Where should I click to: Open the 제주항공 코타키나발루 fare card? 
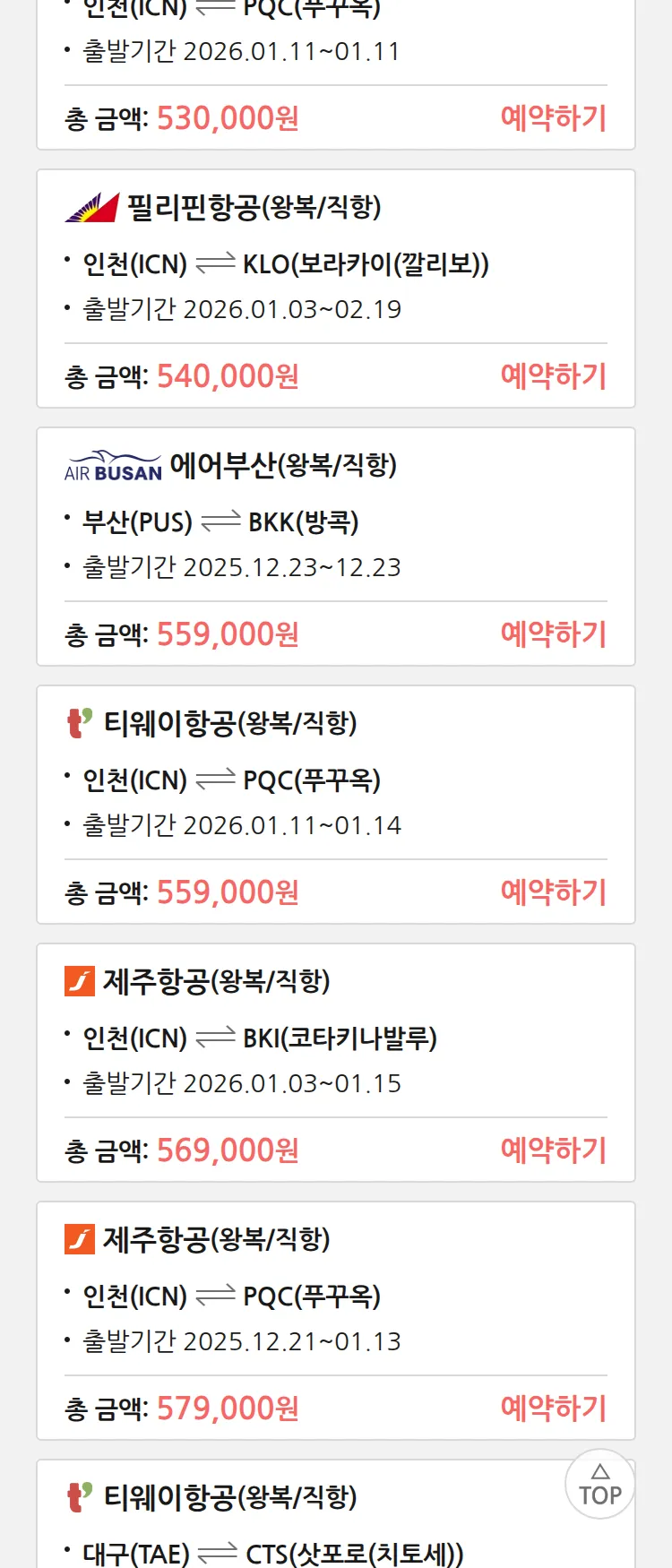[x=335, y=1038]
